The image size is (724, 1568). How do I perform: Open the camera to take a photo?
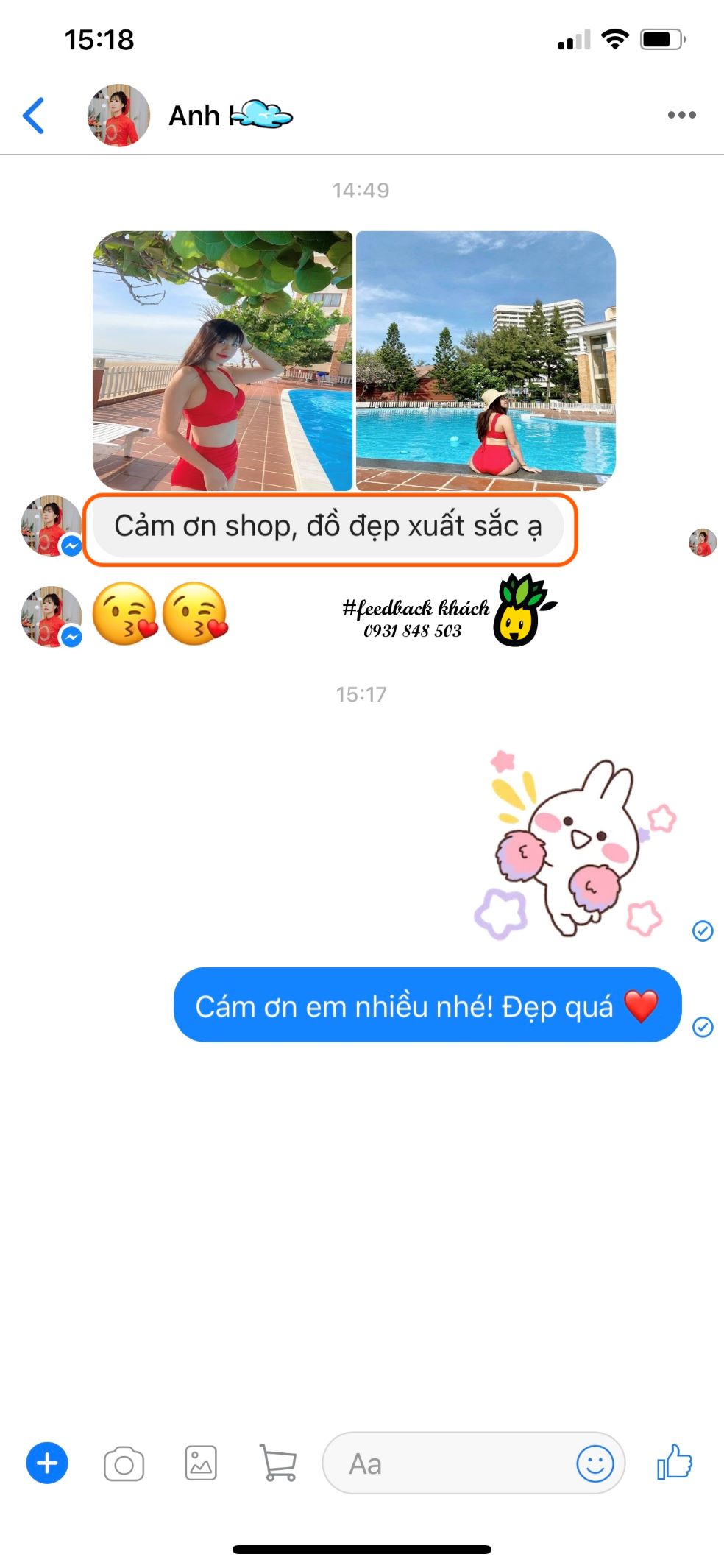tap(124, 1463)
